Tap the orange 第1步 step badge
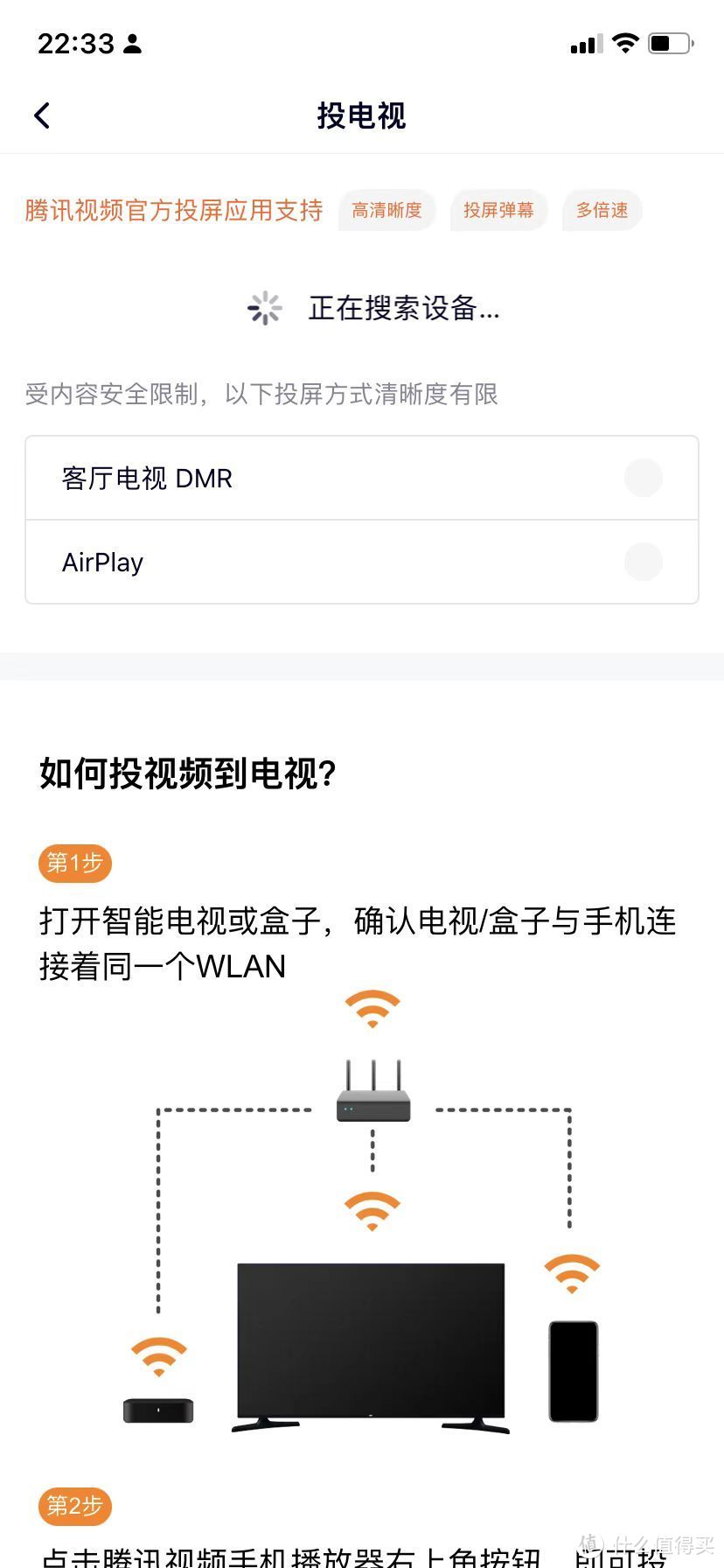Screen dimensions: 724x1568 pyautogui.click(x=75, y=863)
